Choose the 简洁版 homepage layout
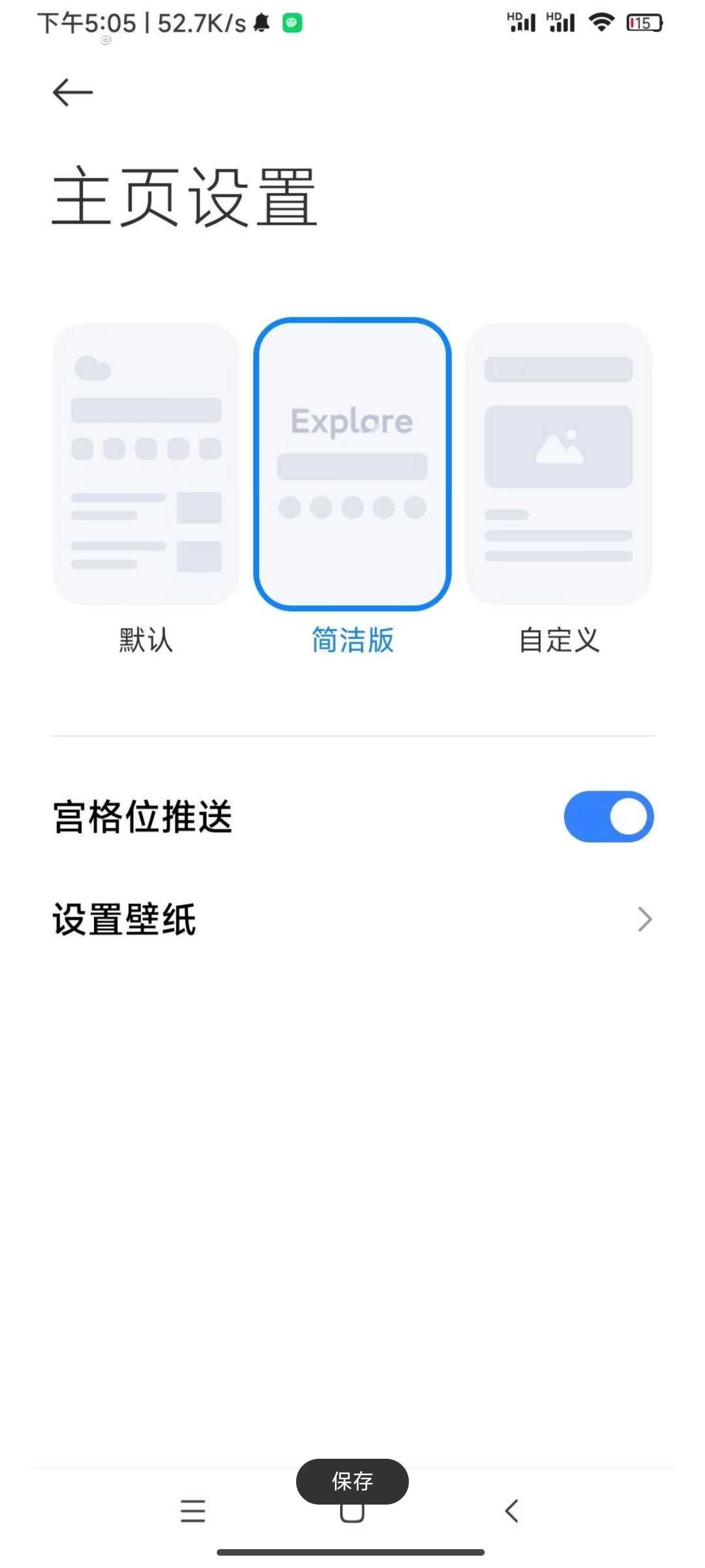Image resolution: width=705 pixels, height=1568 pixels. [352, 464]
